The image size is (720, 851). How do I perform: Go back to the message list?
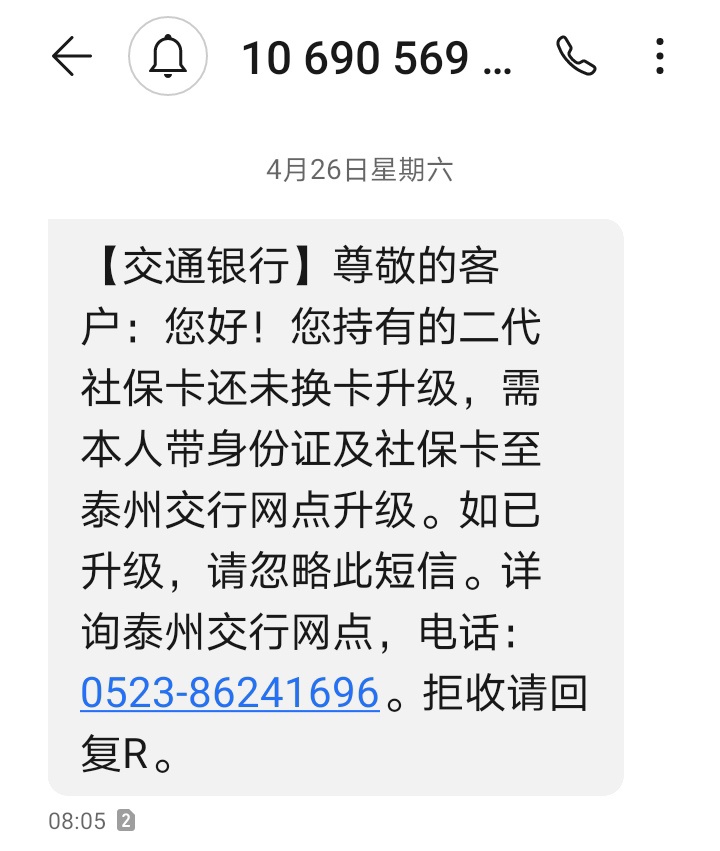(71, 56)
